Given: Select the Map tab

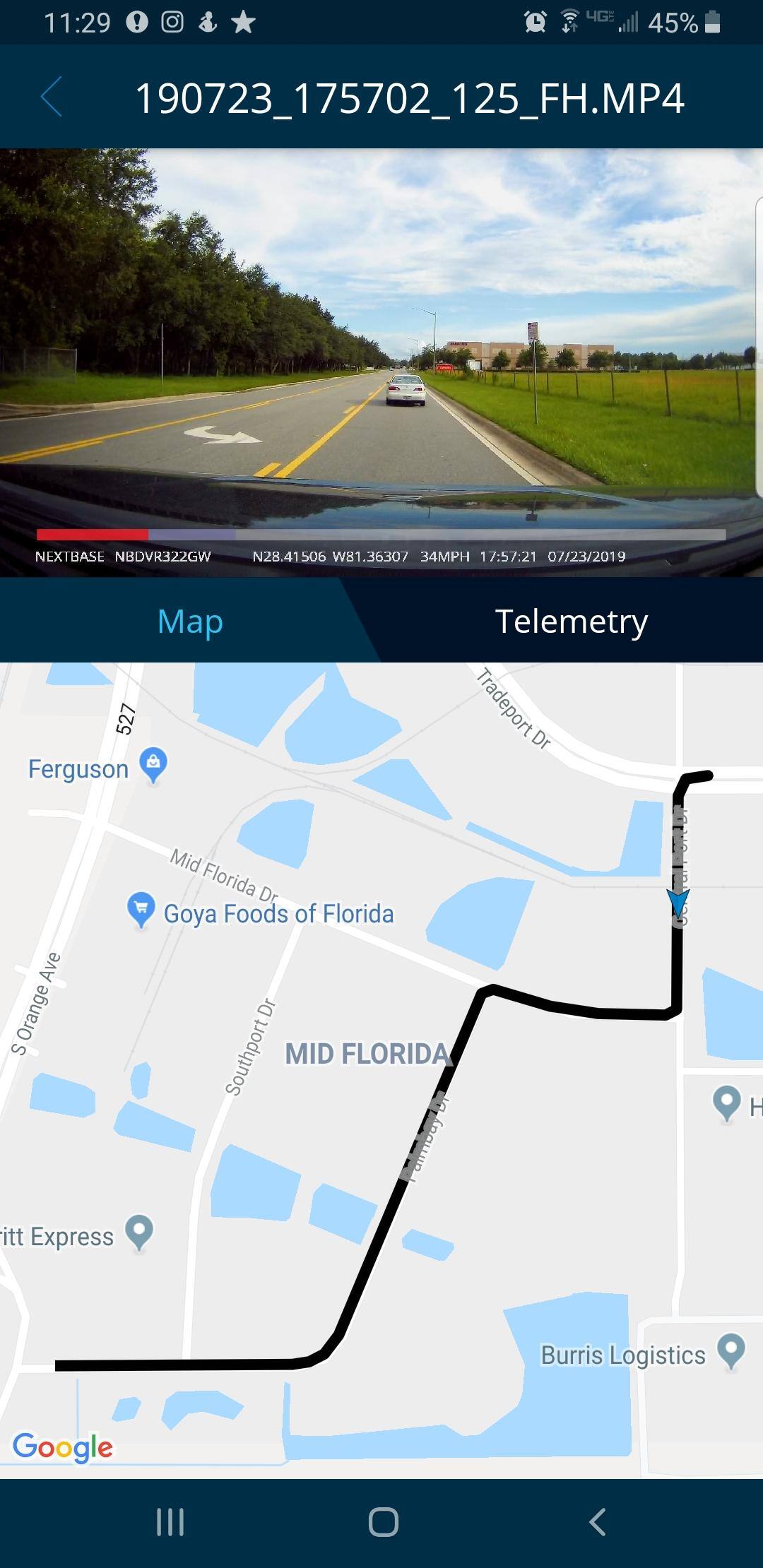Looking at the screenshot, I should (x=190, y=622).
